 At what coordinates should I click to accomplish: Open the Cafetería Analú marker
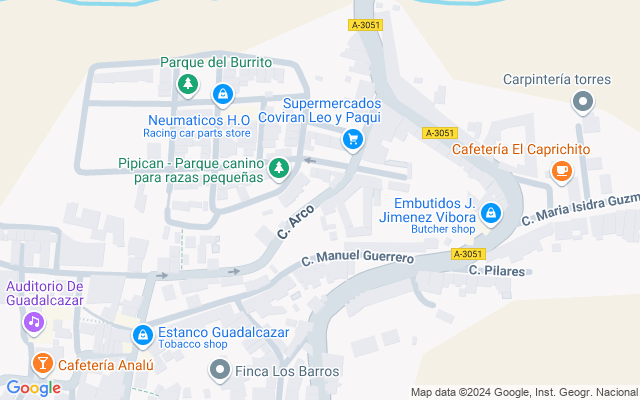(42, 364)
